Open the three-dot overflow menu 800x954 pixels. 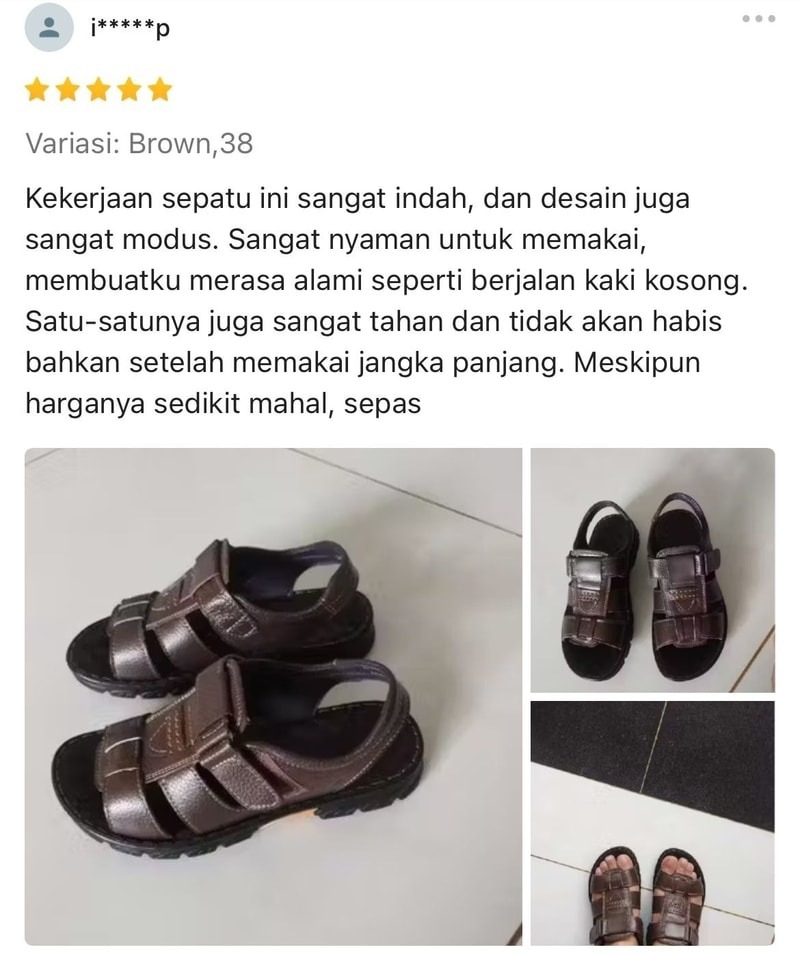click(x=757, y=18)
